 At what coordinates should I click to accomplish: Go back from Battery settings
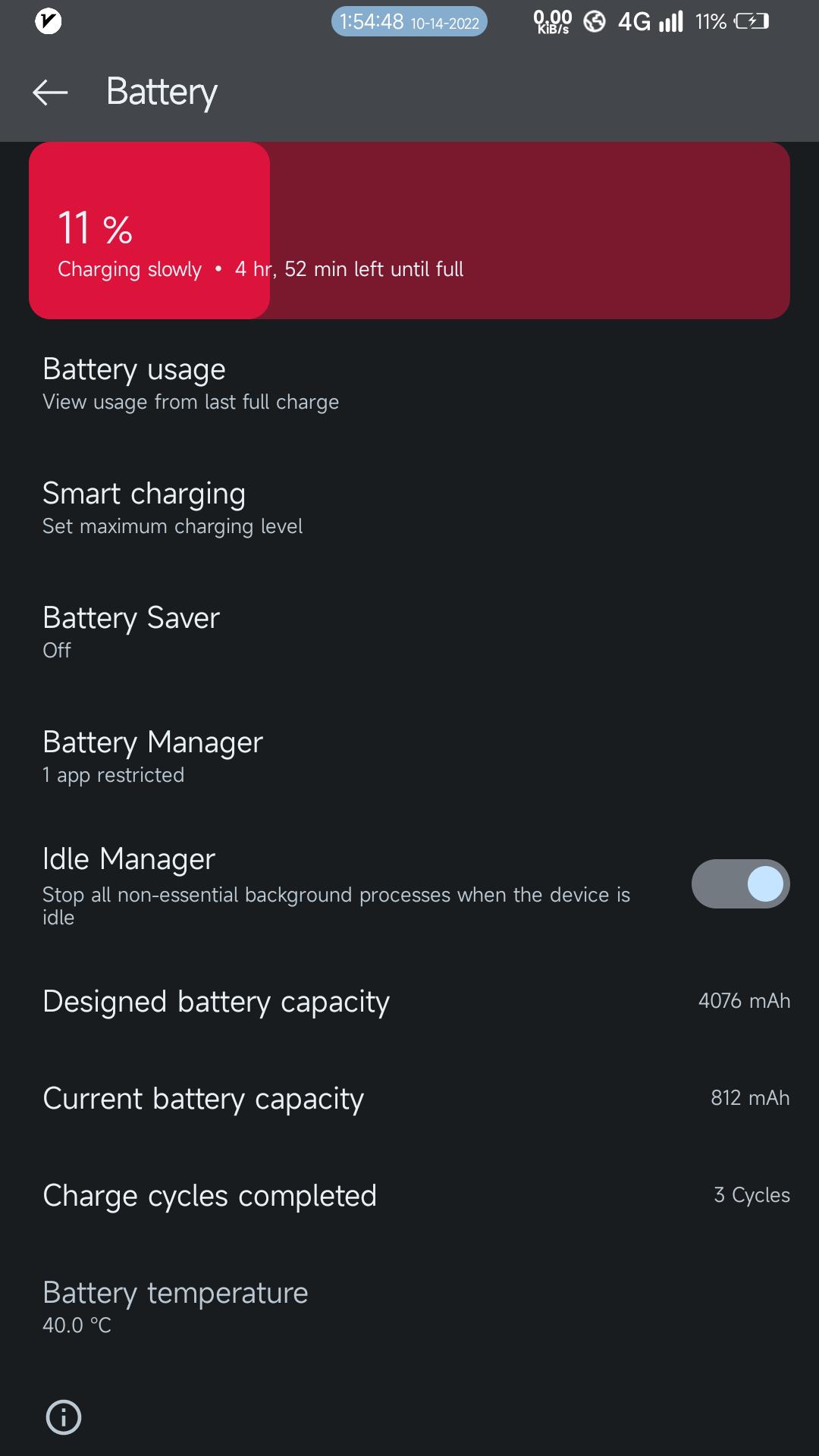tap(50, 93)
